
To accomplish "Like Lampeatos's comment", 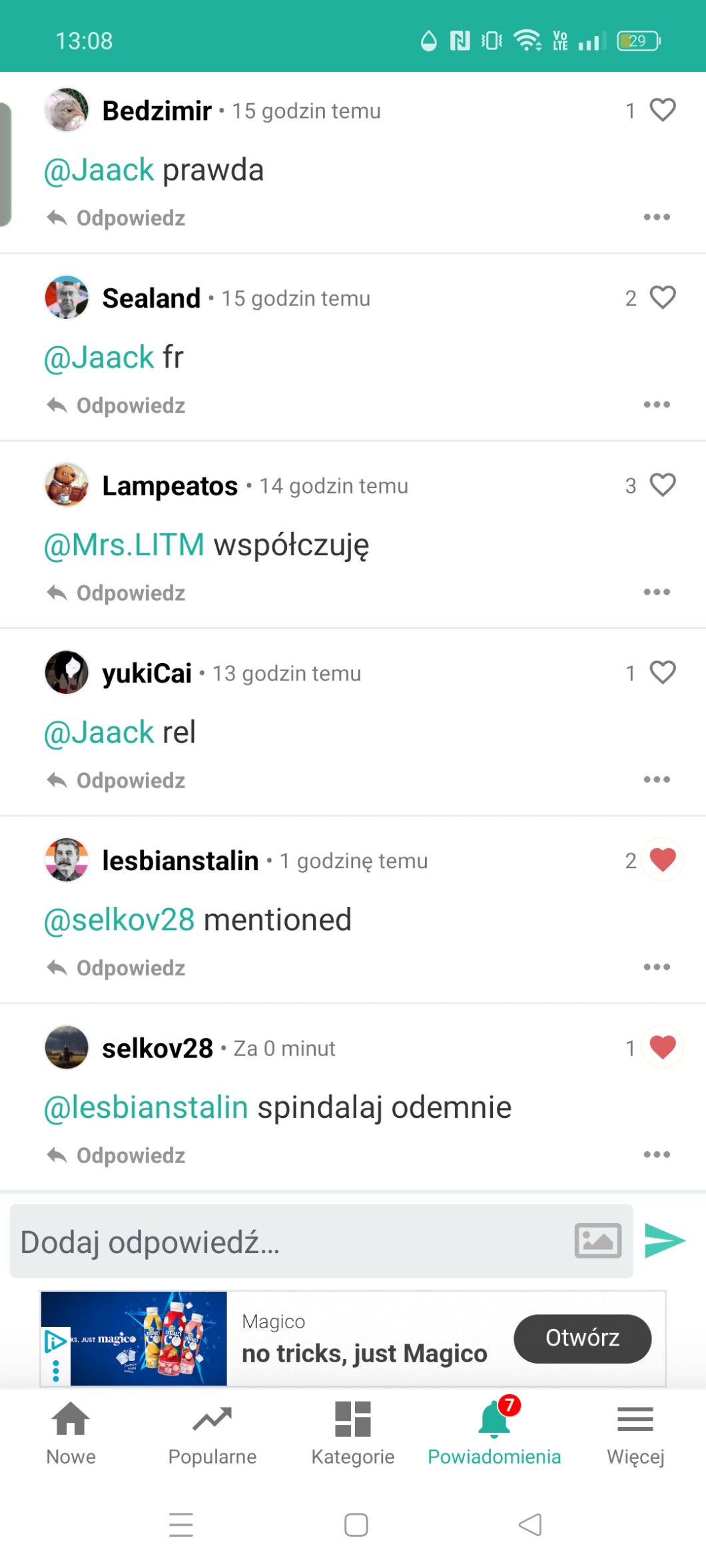I will (662, 485).
